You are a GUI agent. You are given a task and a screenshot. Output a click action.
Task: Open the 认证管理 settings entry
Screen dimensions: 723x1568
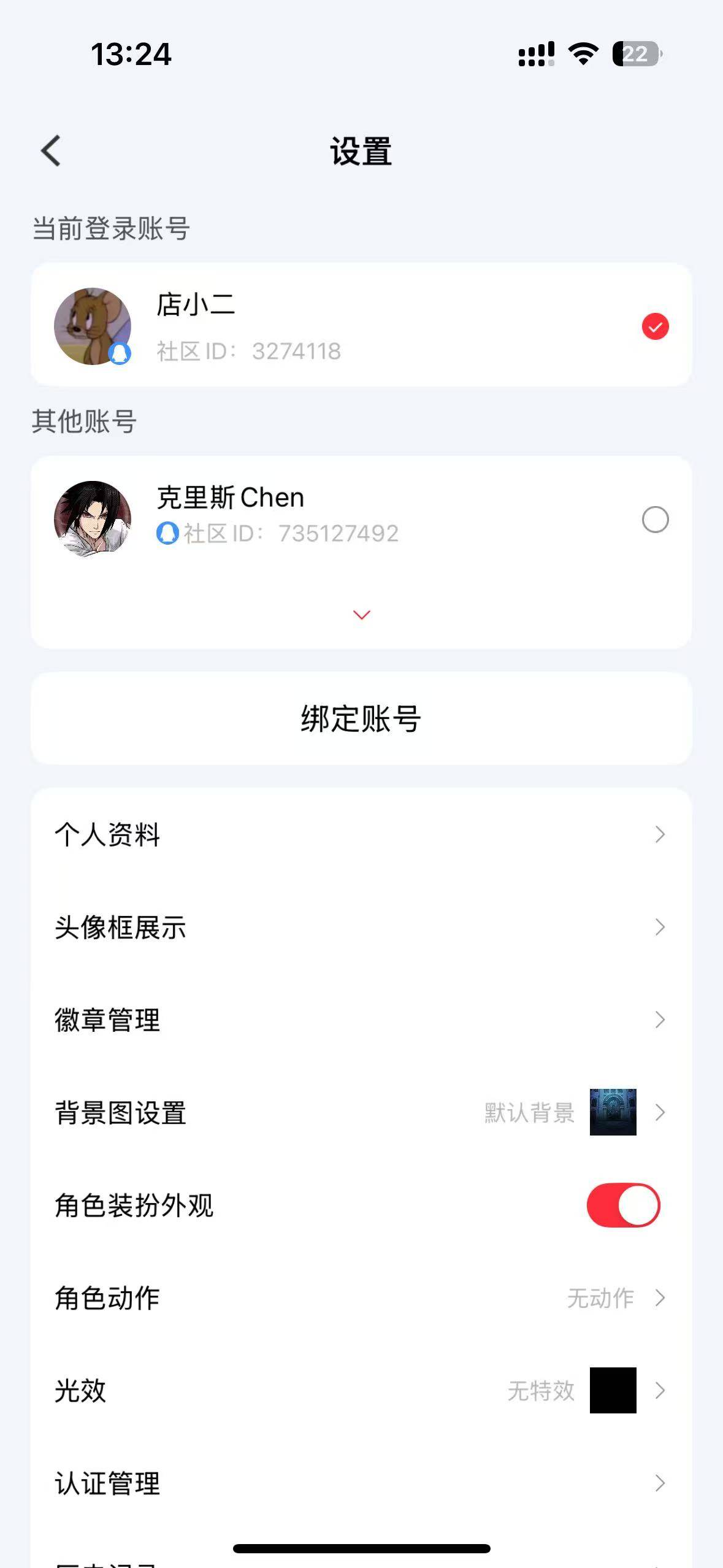point(361,1485)
